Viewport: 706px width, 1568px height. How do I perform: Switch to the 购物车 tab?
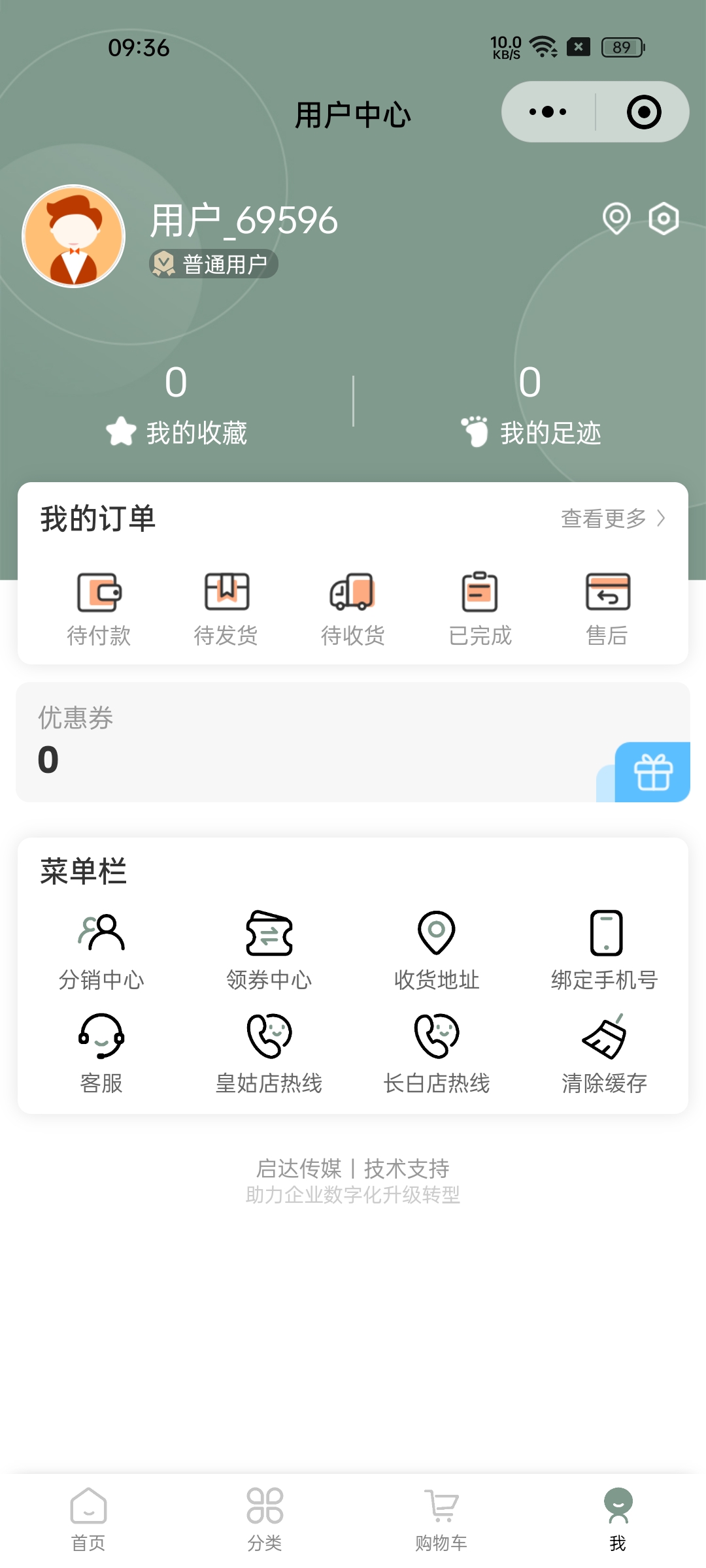441,1518
